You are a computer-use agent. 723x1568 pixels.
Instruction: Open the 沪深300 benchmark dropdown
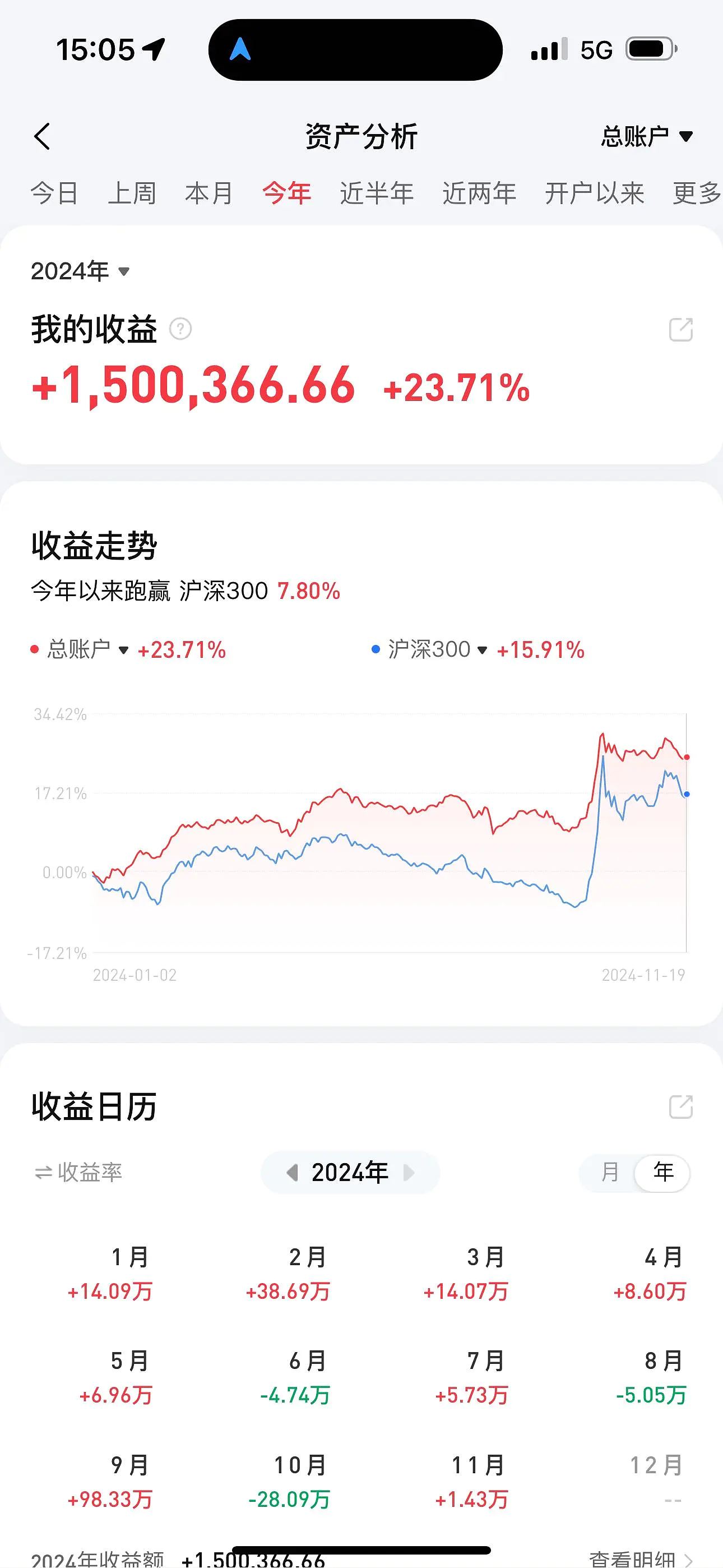pos(483,649)
